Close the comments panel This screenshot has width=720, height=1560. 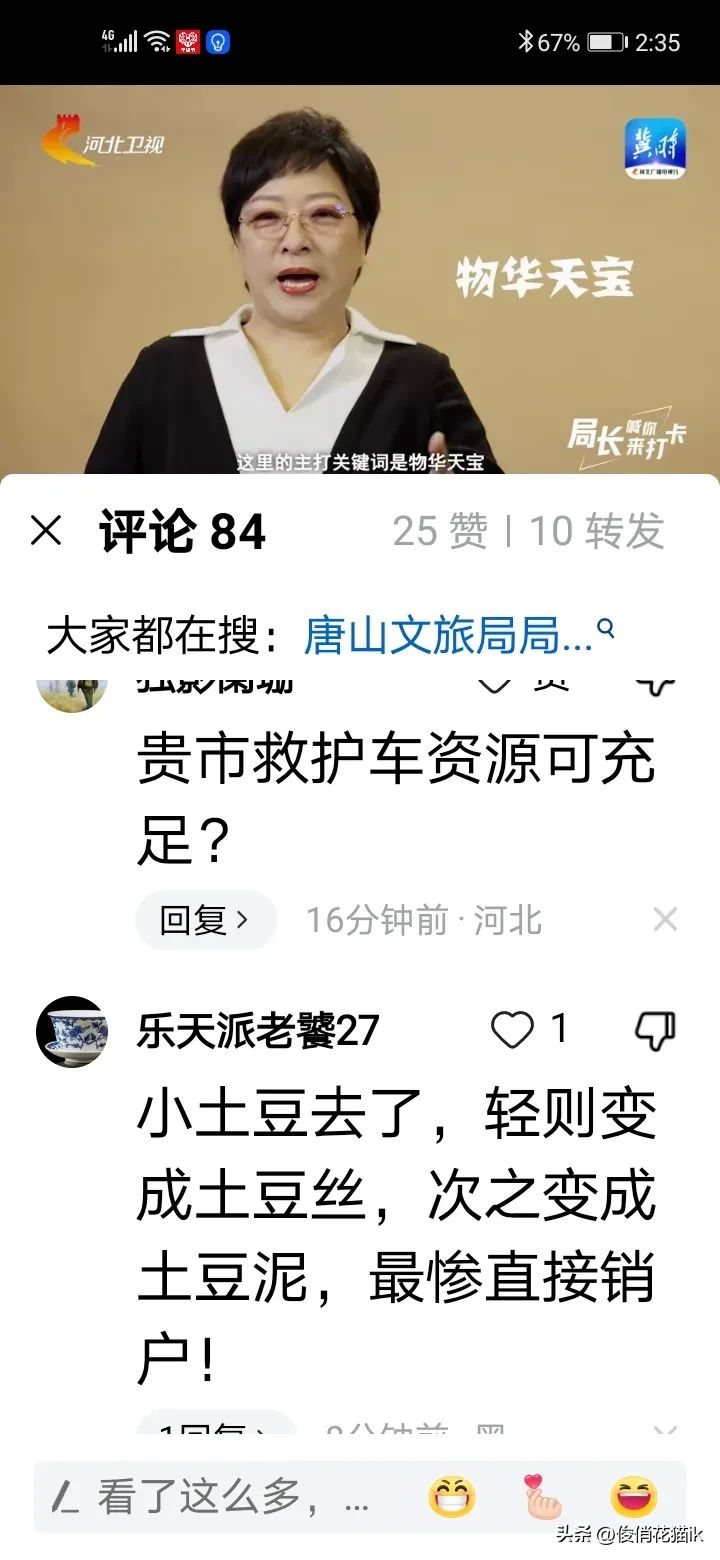click(46, 531)
